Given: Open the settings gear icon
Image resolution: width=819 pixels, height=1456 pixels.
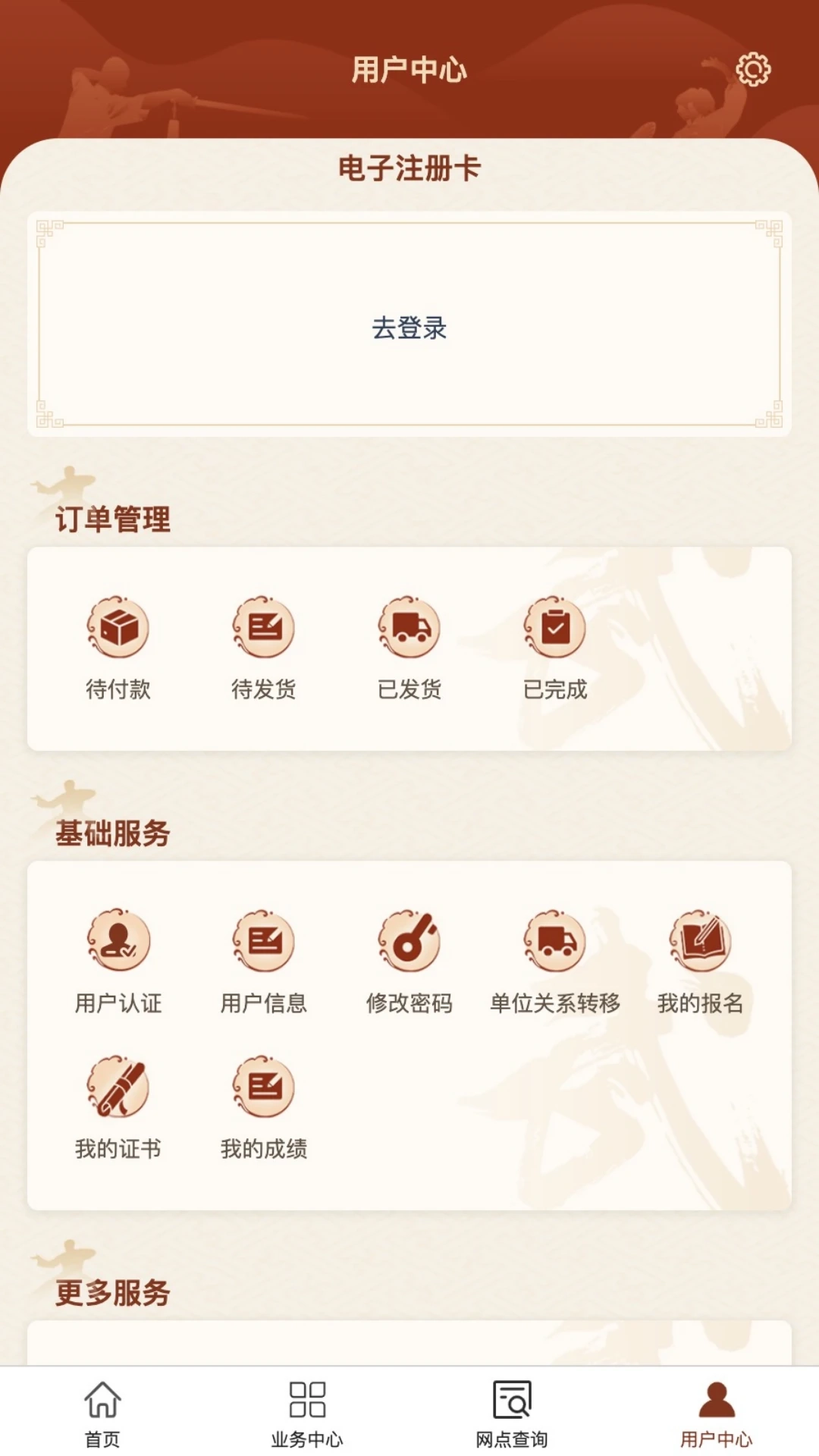Looking at the screenshot, I should [x=752, y=70].
